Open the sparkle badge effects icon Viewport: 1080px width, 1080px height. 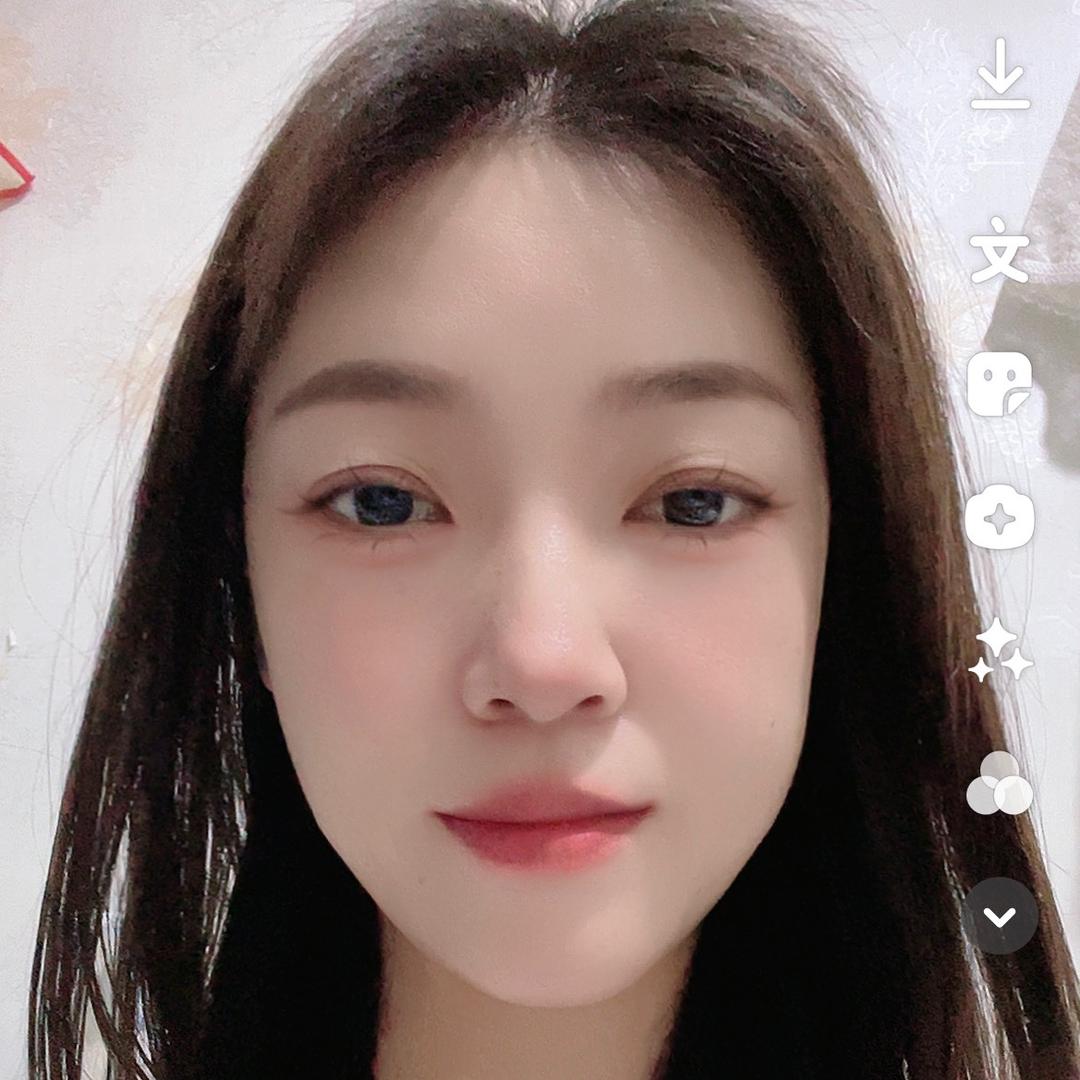(x=999, y=517)
